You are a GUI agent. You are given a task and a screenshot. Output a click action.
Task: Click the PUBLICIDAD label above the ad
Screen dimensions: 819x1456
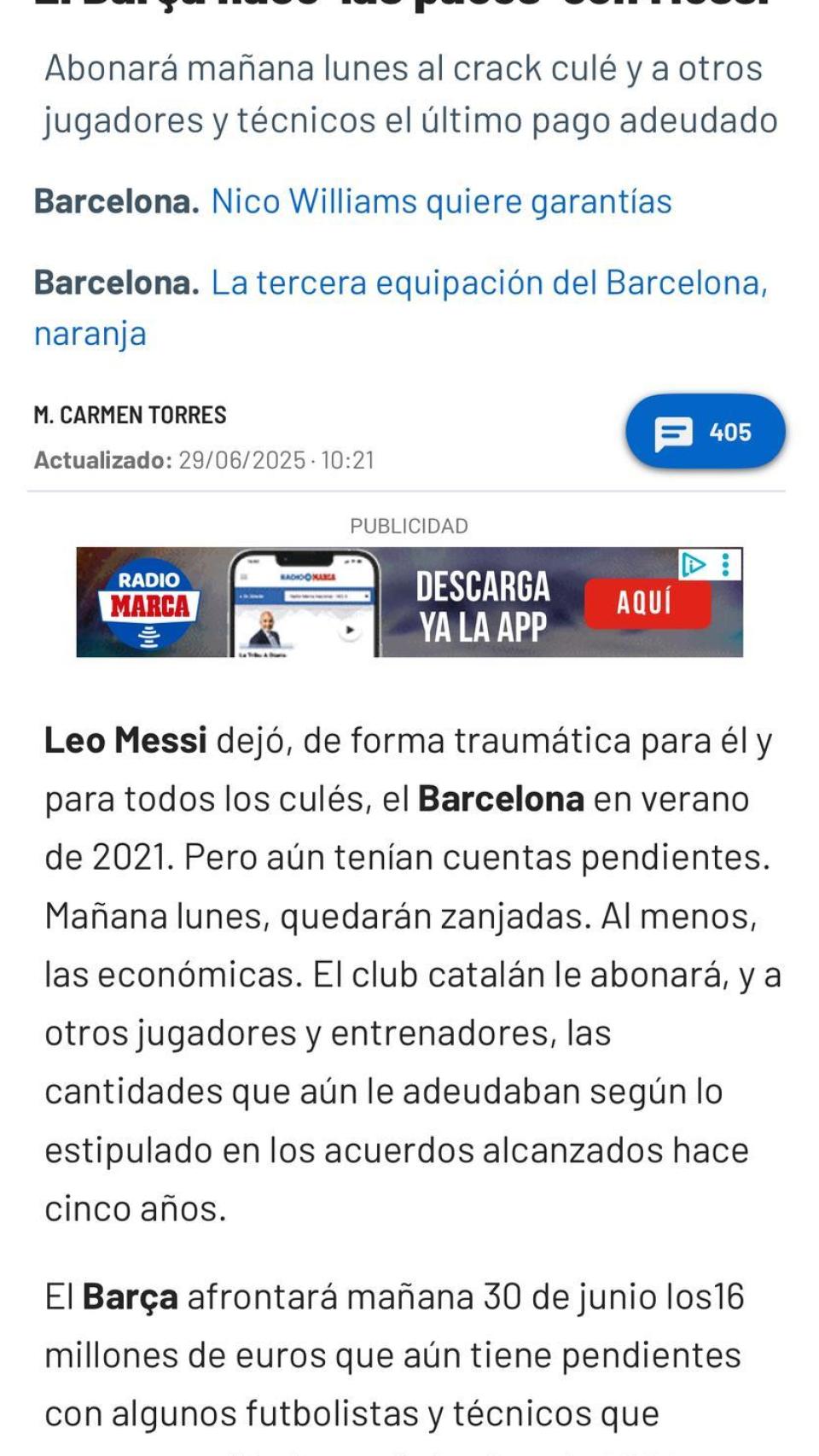click(x=409, y=526)
